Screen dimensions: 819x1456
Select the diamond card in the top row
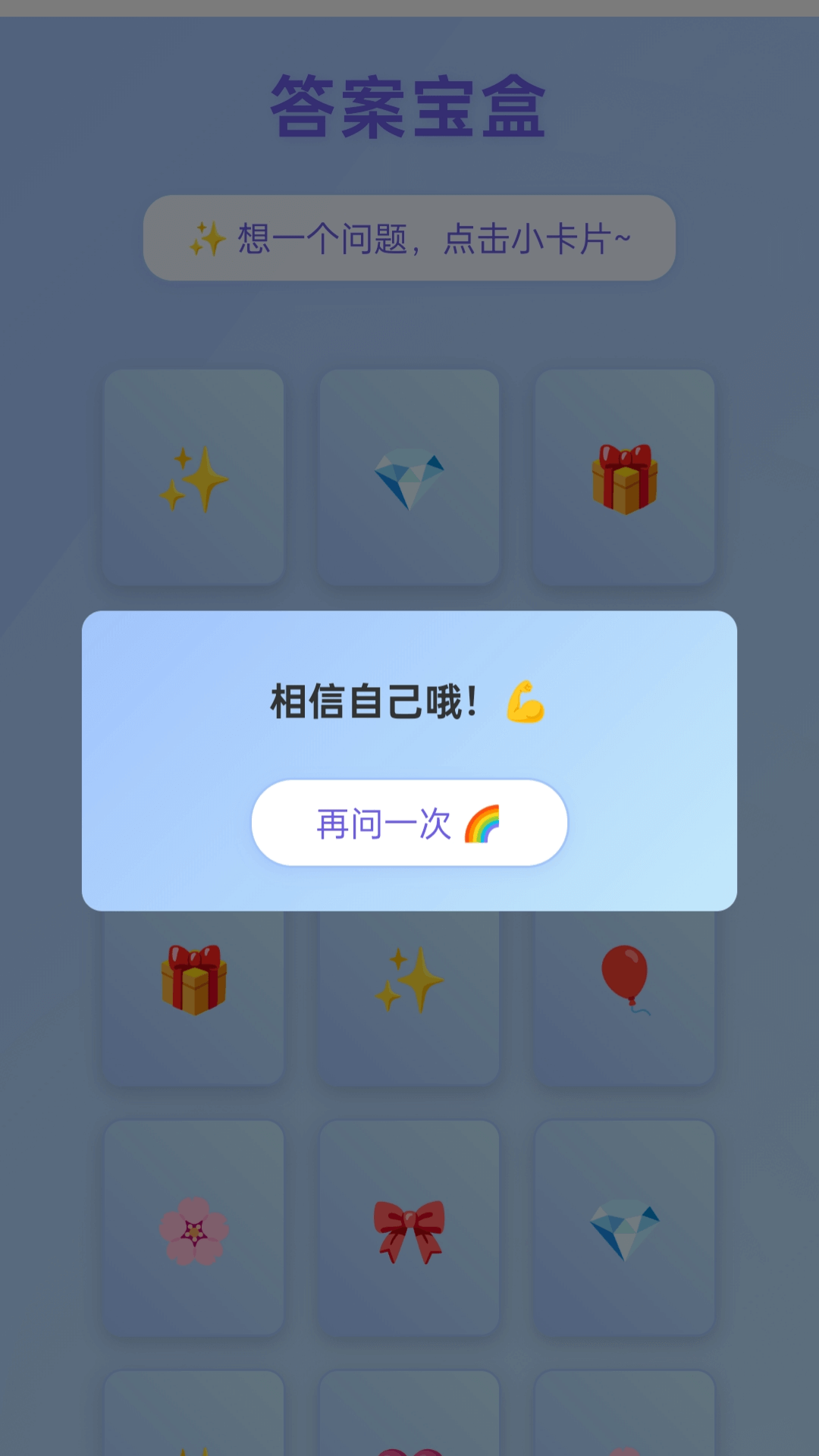click(409, 476)
